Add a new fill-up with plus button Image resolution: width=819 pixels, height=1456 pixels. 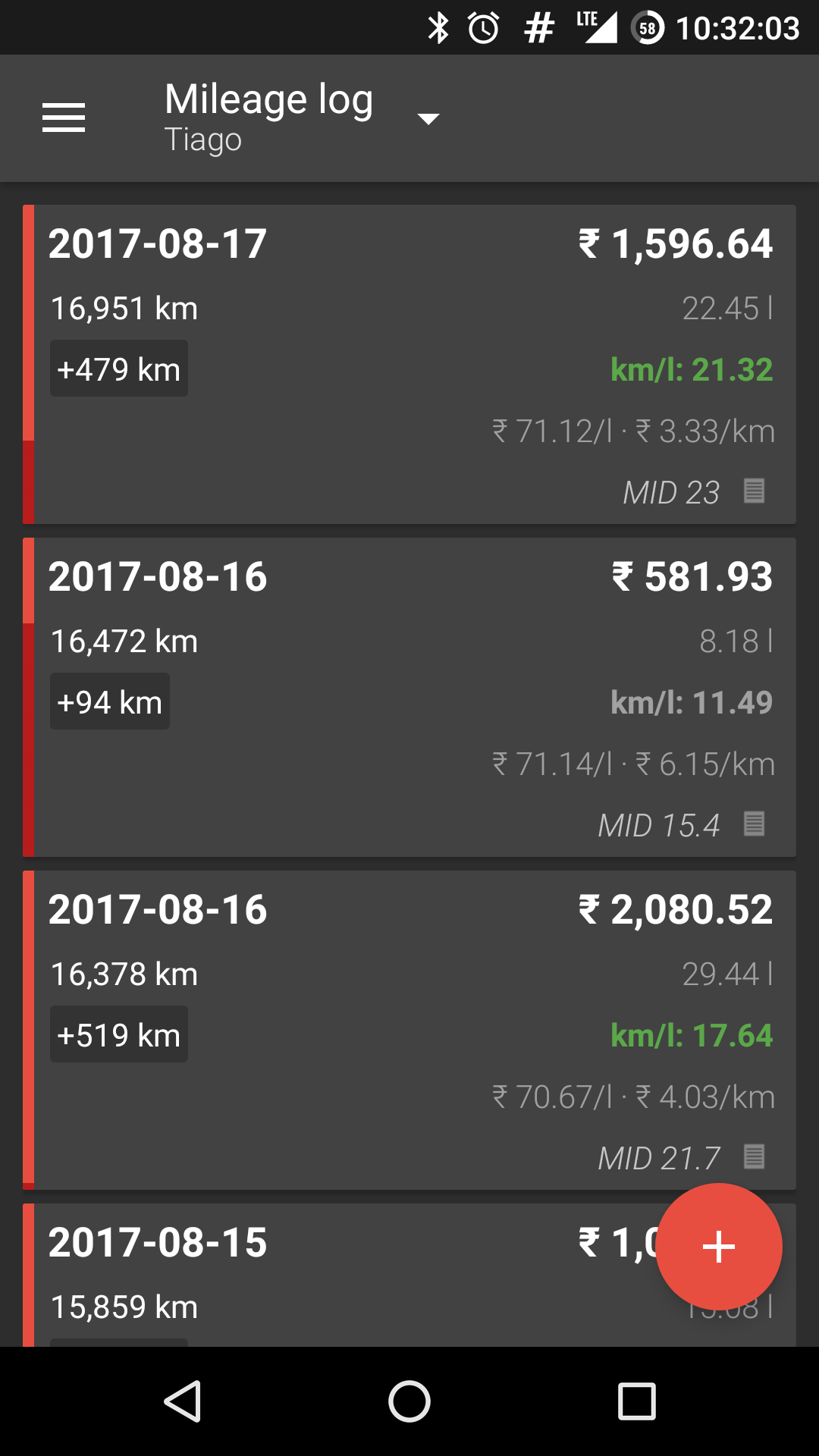719,1247
